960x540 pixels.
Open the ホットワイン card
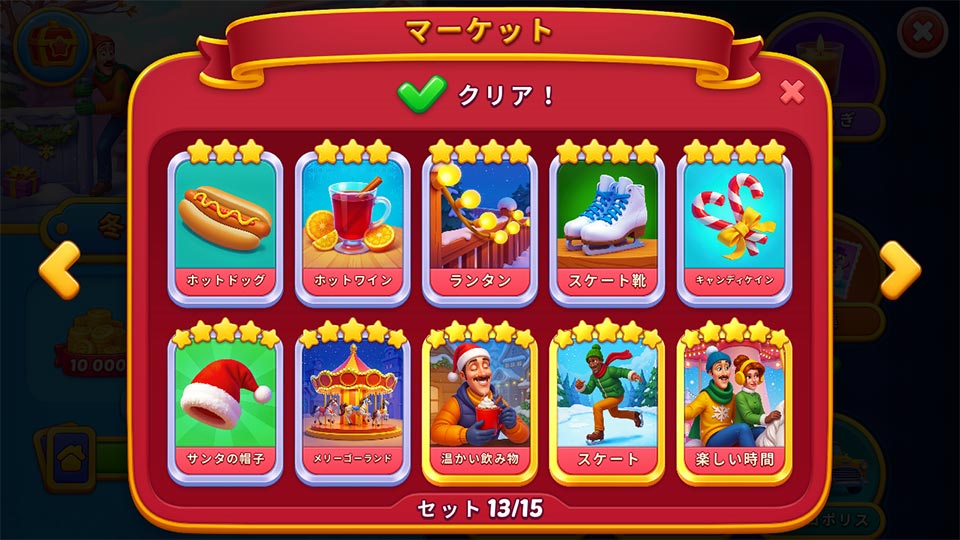[352, 225]
